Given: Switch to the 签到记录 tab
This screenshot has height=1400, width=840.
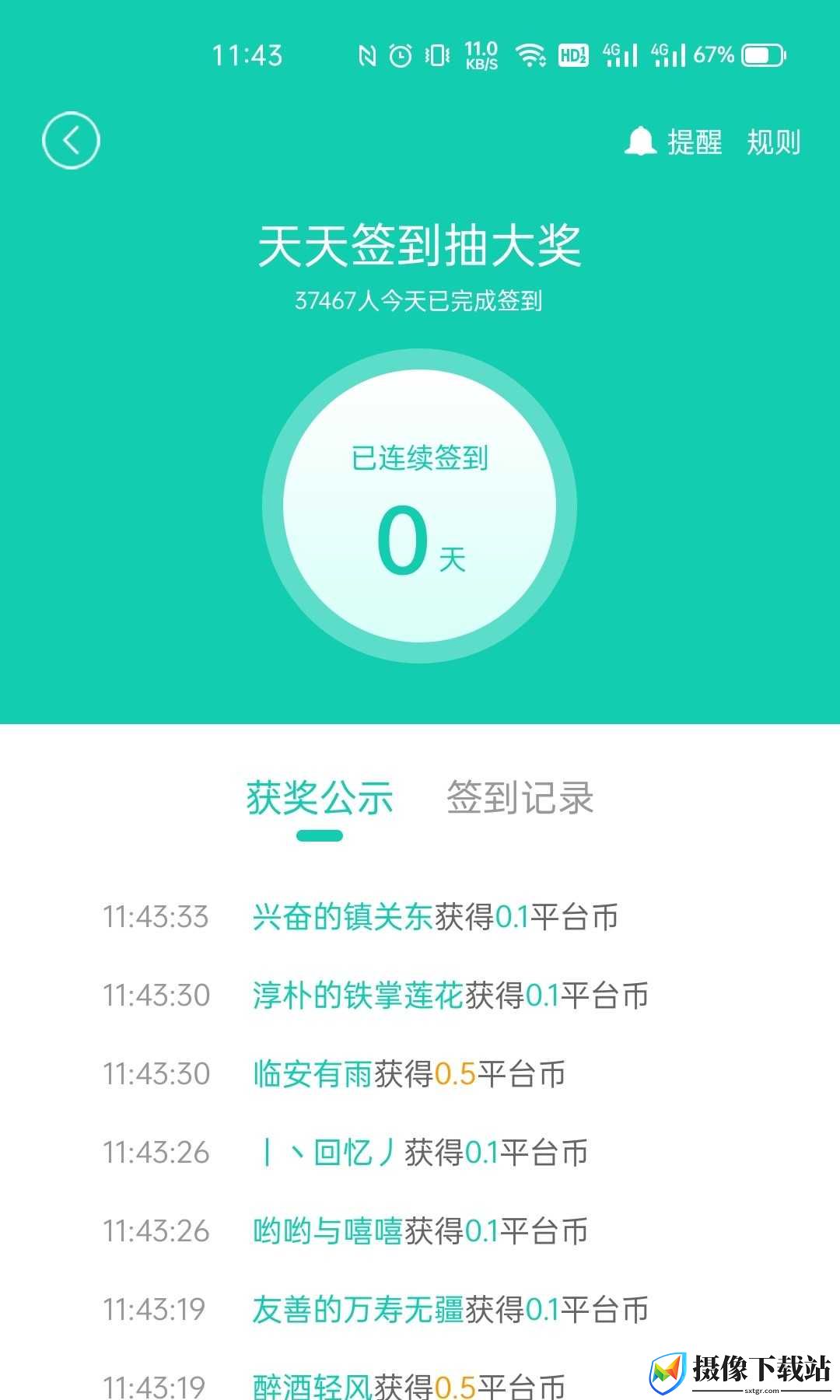Looking at the screenshot, I should point(520,798).
